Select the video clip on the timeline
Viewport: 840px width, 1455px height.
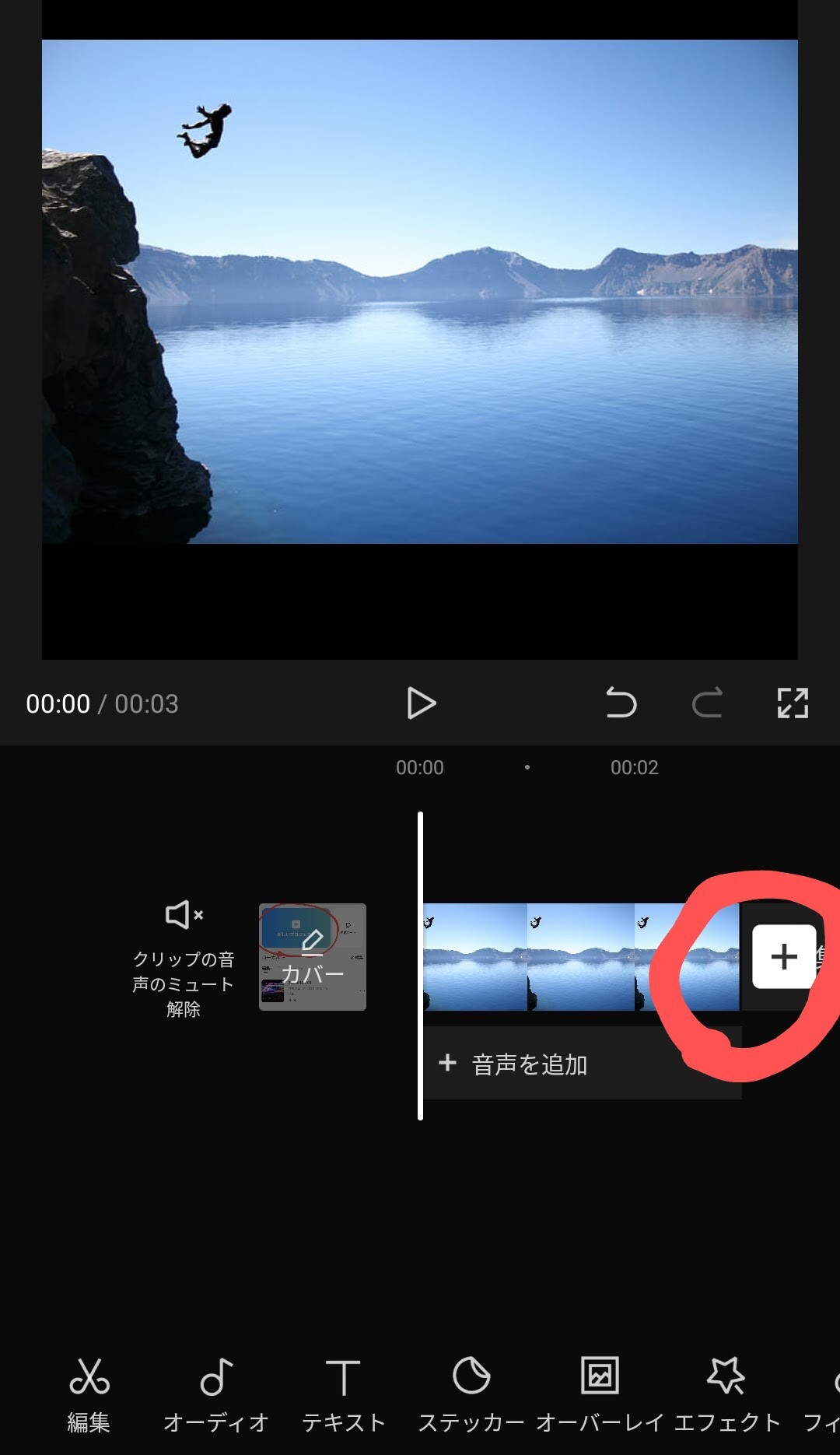coord(580,957)
